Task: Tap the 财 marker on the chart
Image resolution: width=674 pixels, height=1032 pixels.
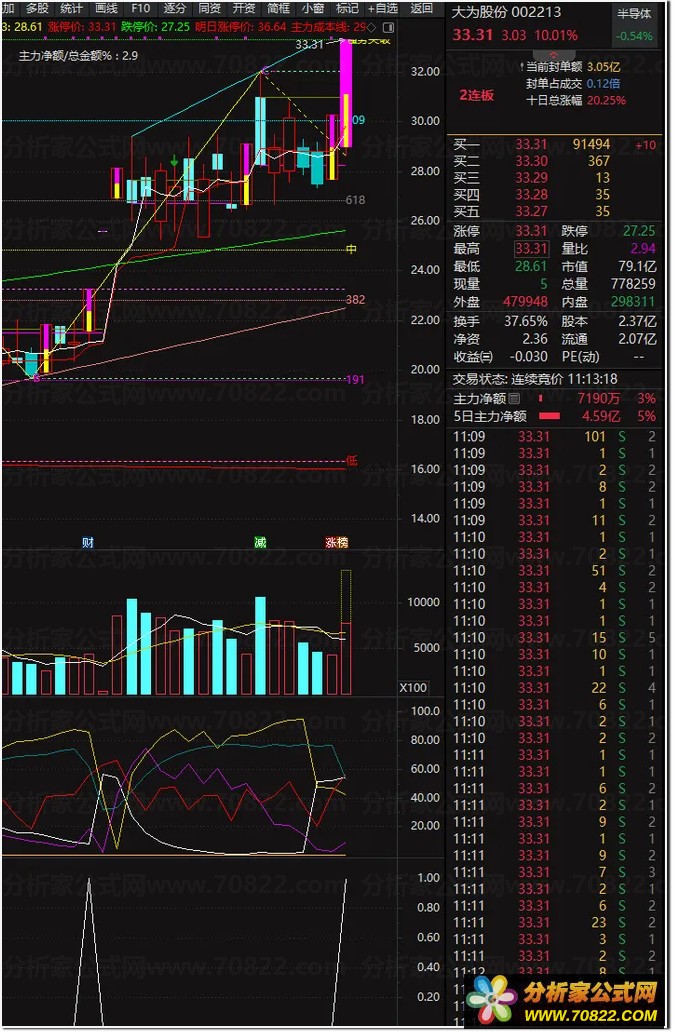Action: (88, 542)
